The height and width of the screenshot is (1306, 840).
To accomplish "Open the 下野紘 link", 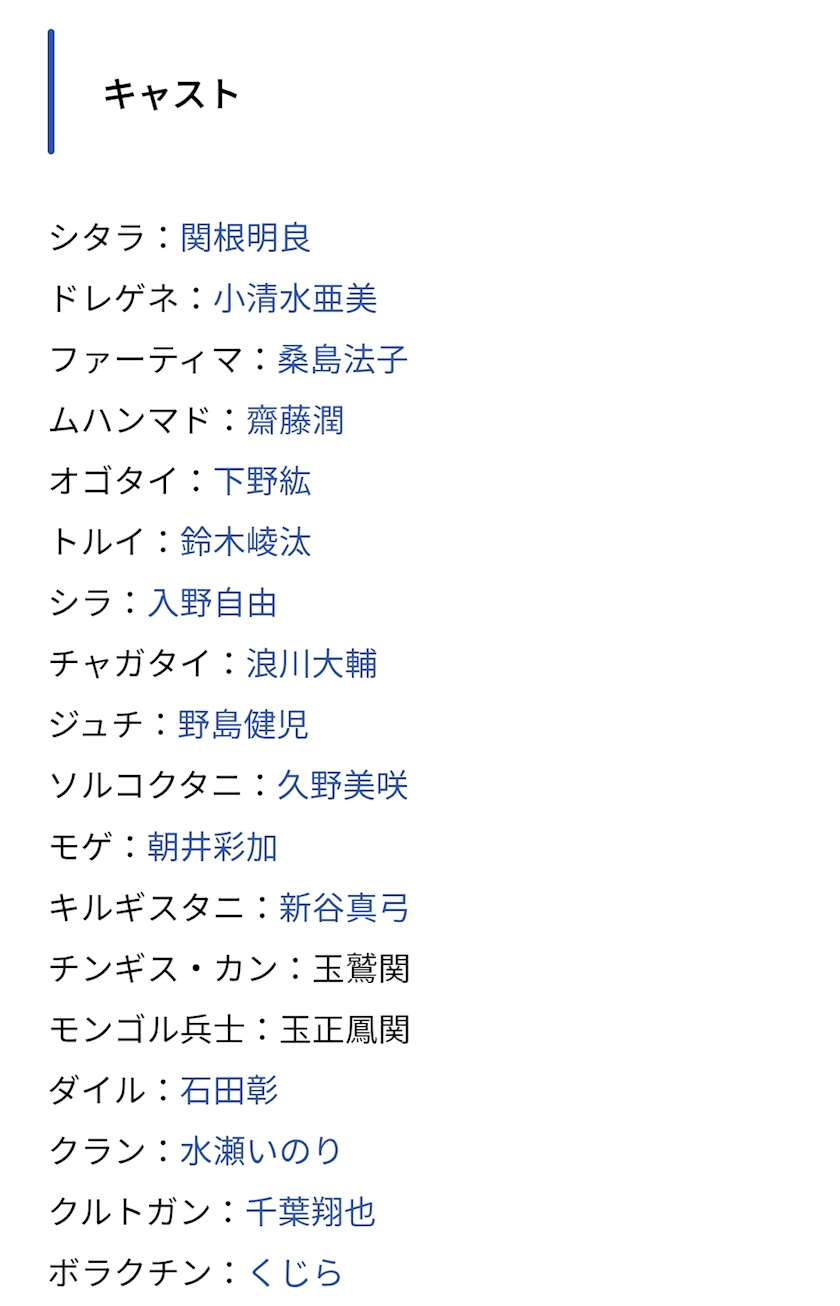I will coord(262,482).
